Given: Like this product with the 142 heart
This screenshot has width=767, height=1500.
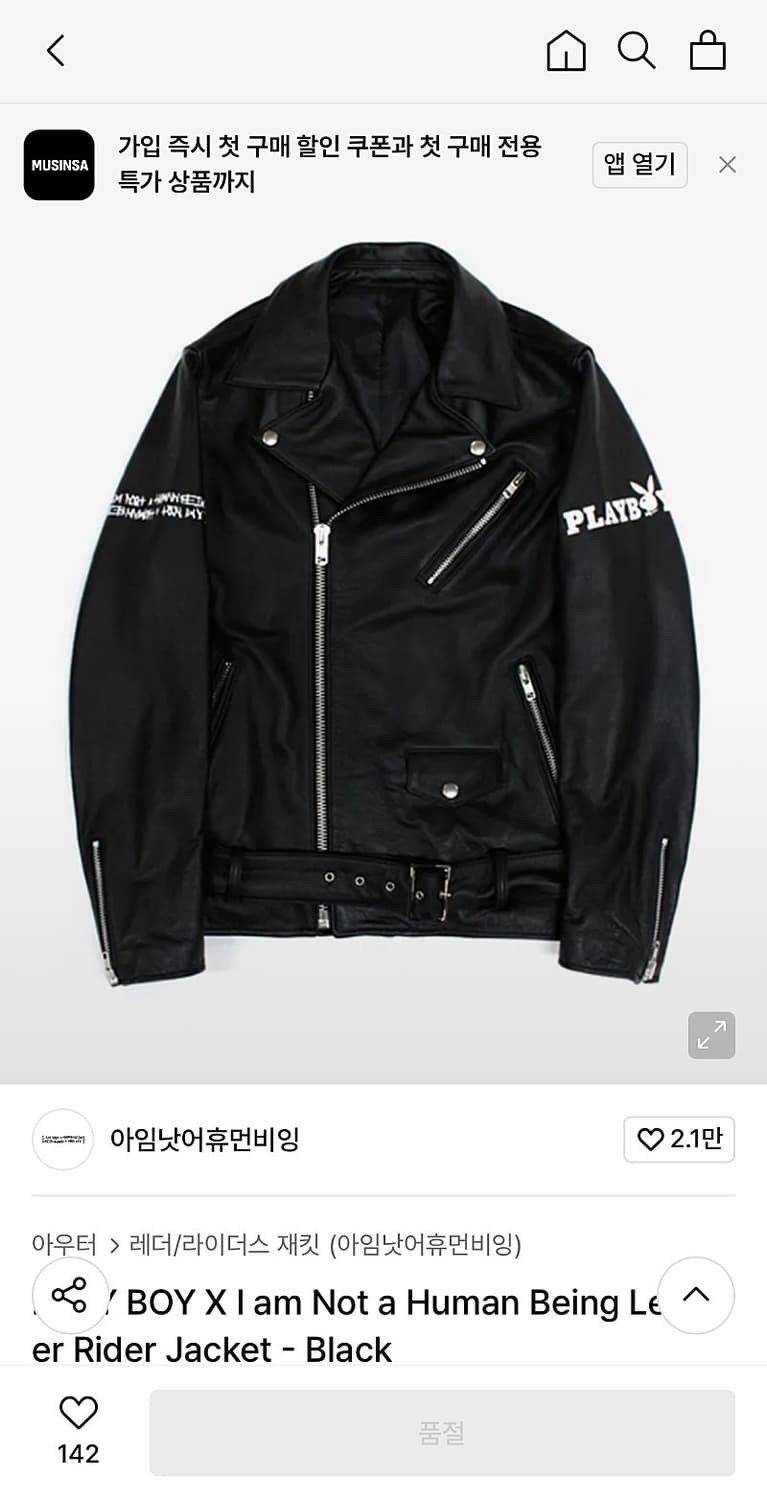Looking at the screenshot, I should [78, 1431].
